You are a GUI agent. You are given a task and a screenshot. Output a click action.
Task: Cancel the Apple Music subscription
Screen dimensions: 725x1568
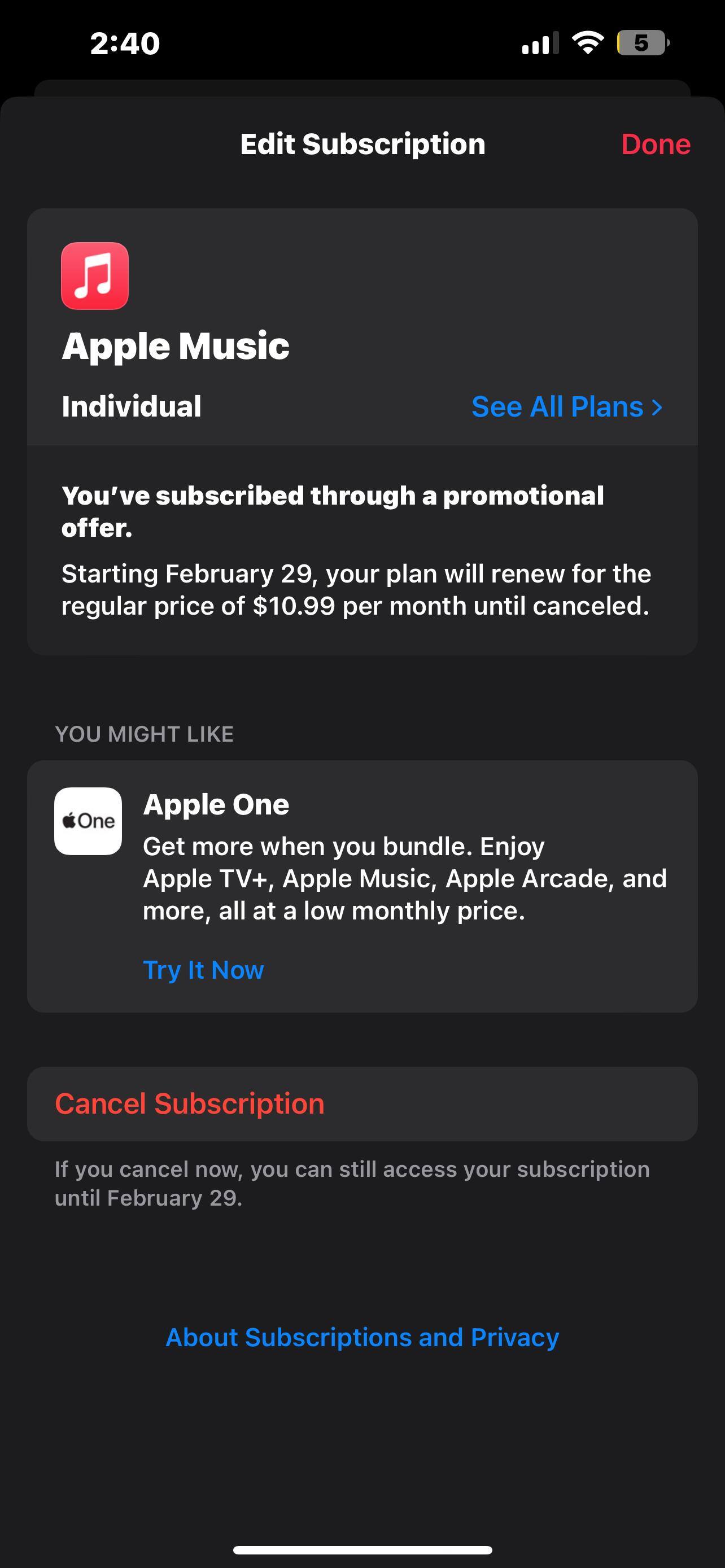pyautogui.click(x=190, y=1103)
